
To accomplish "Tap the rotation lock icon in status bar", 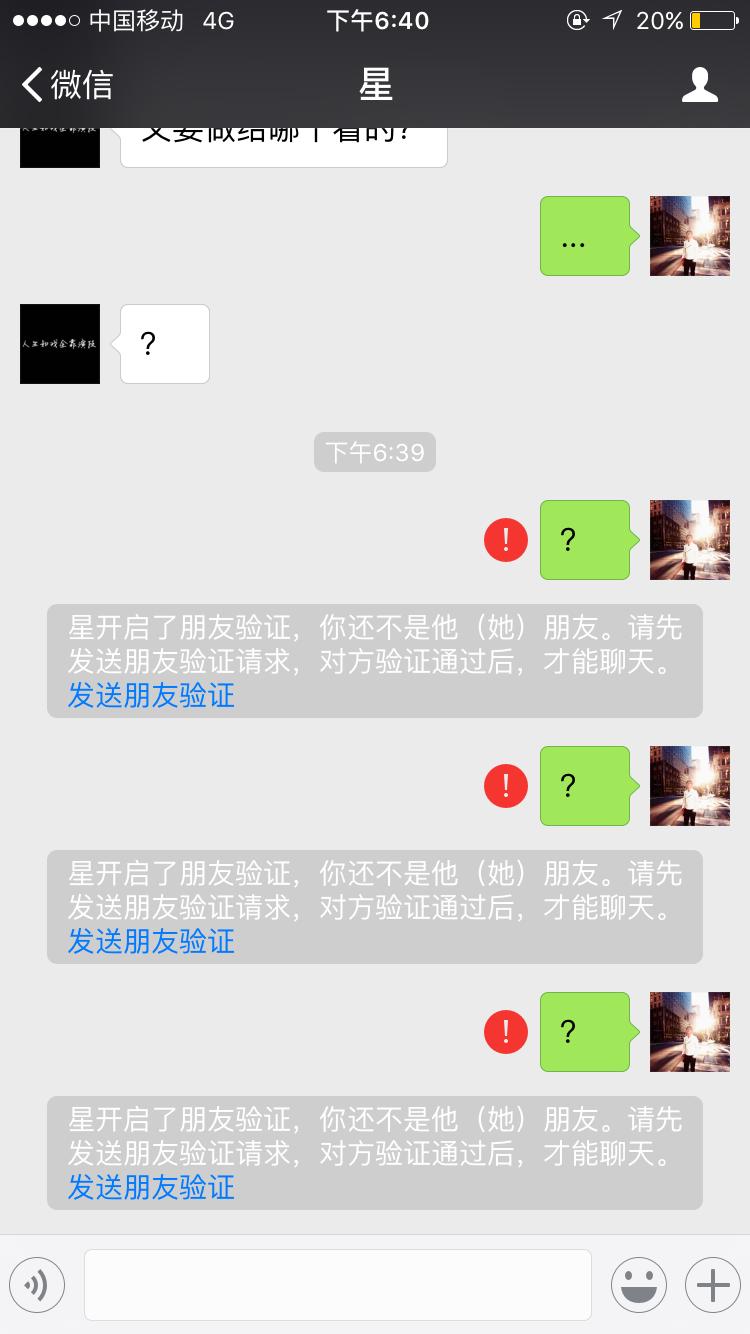I will (x=578, y=18).
